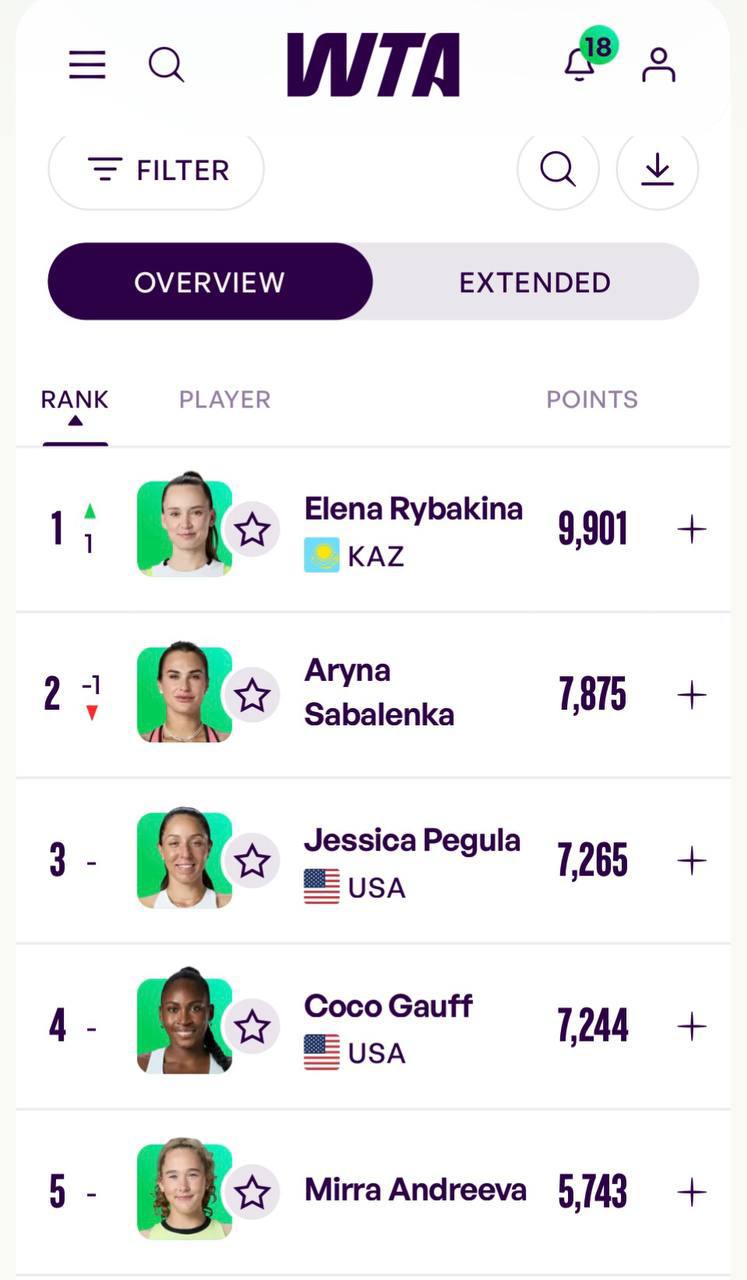Open the notifications bell
Viewport: 747px width, 1280px height.
[x=579, y=64]
